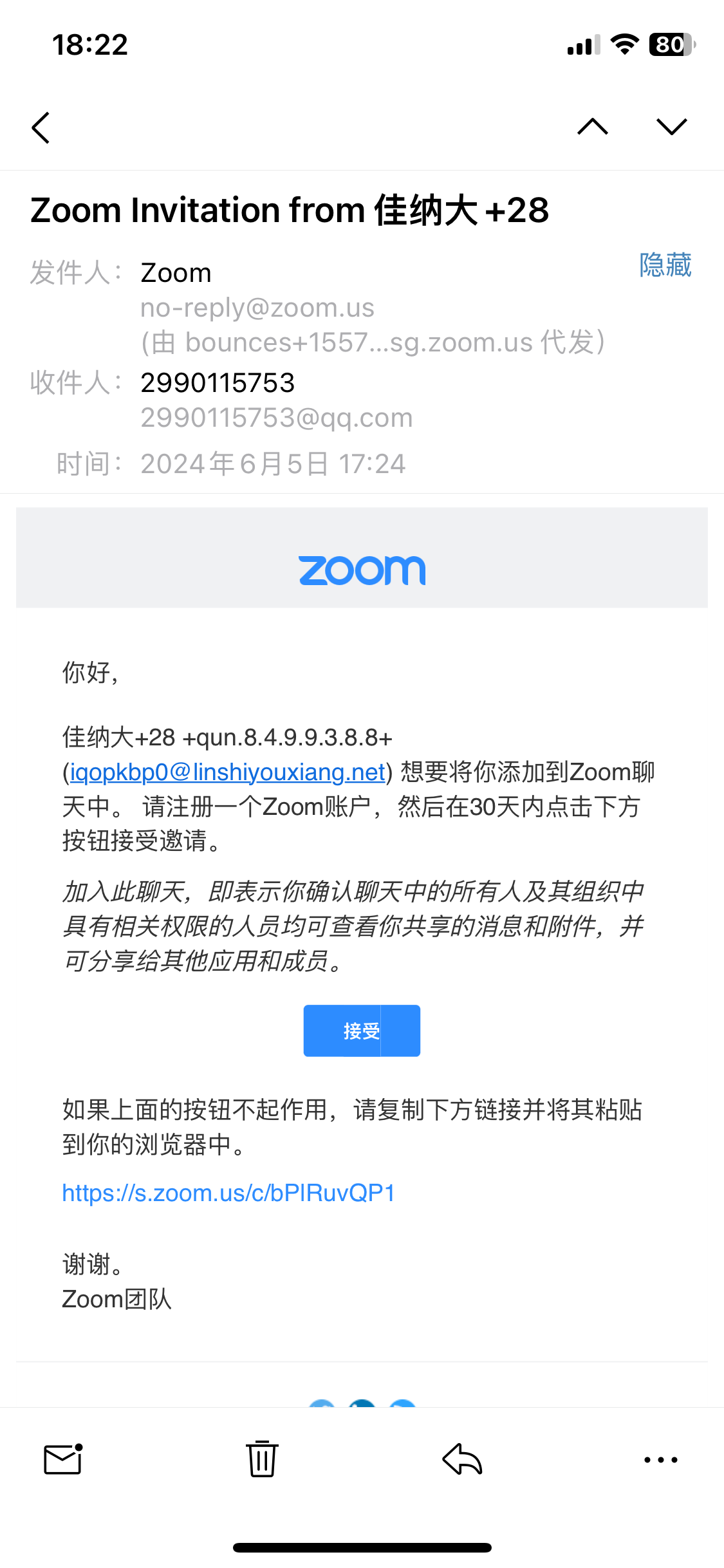The image size is (724, 1568).
Task: Accept the Zoom invitation with 接受
Action: click(362, 1031)
